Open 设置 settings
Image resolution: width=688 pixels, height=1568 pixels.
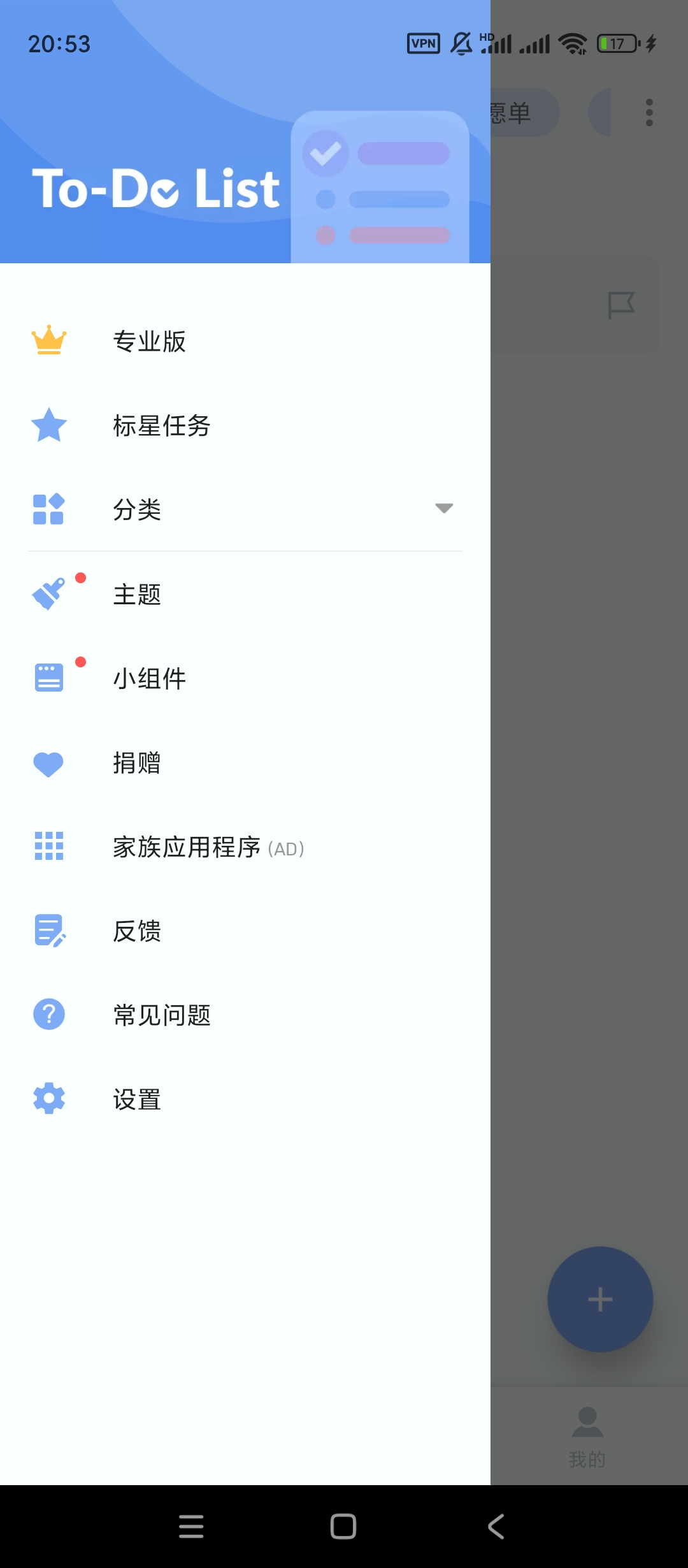point(137,1099)
